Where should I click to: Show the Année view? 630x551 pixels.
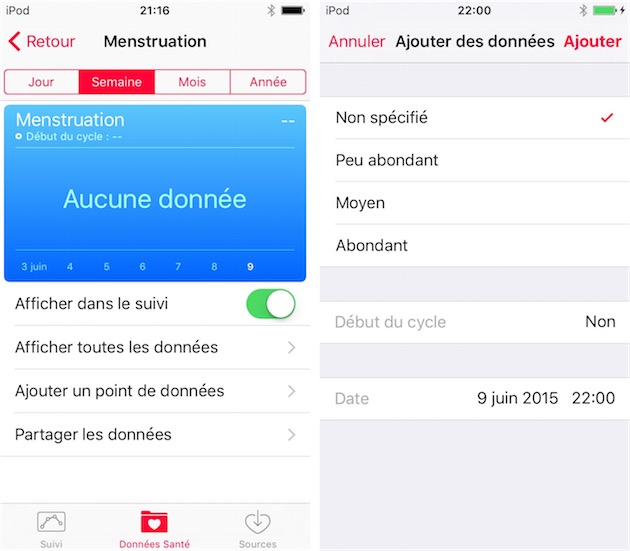(267, 82)
